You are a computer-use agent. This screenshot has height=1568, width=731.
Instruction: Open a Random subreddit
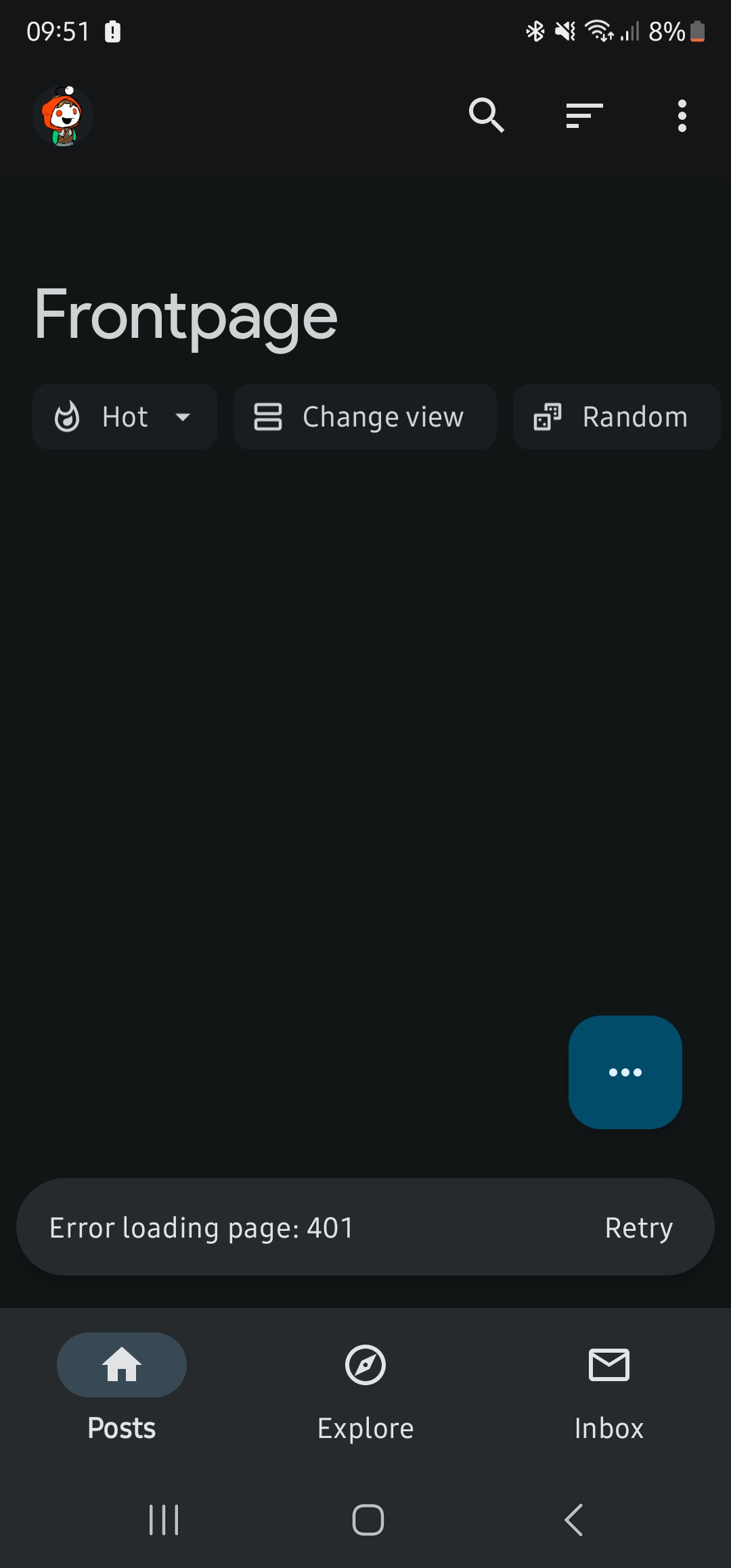click(617, 417)
